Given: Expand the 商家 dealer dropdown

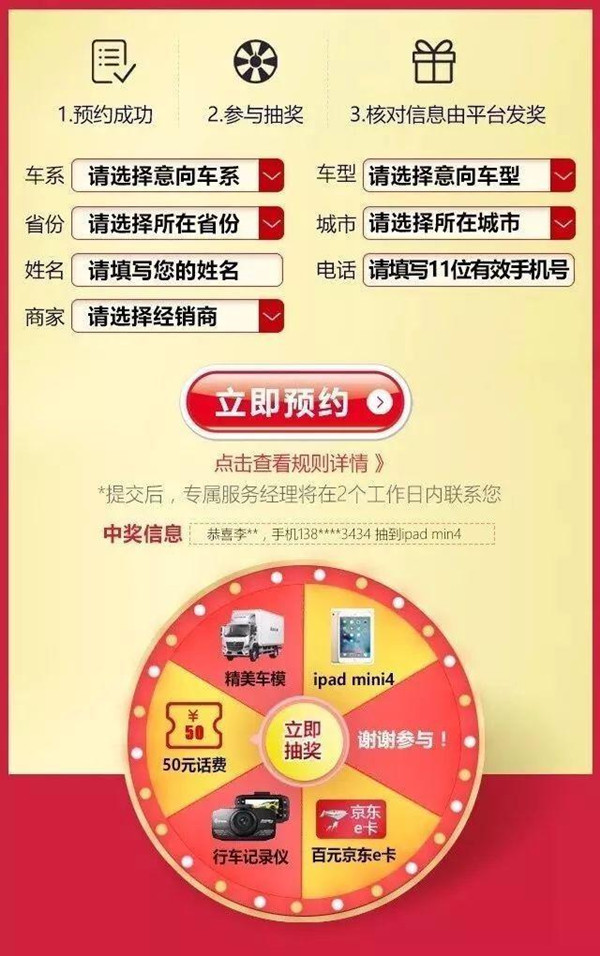Looking at the screenshot, I should click(x=180, y=318).
